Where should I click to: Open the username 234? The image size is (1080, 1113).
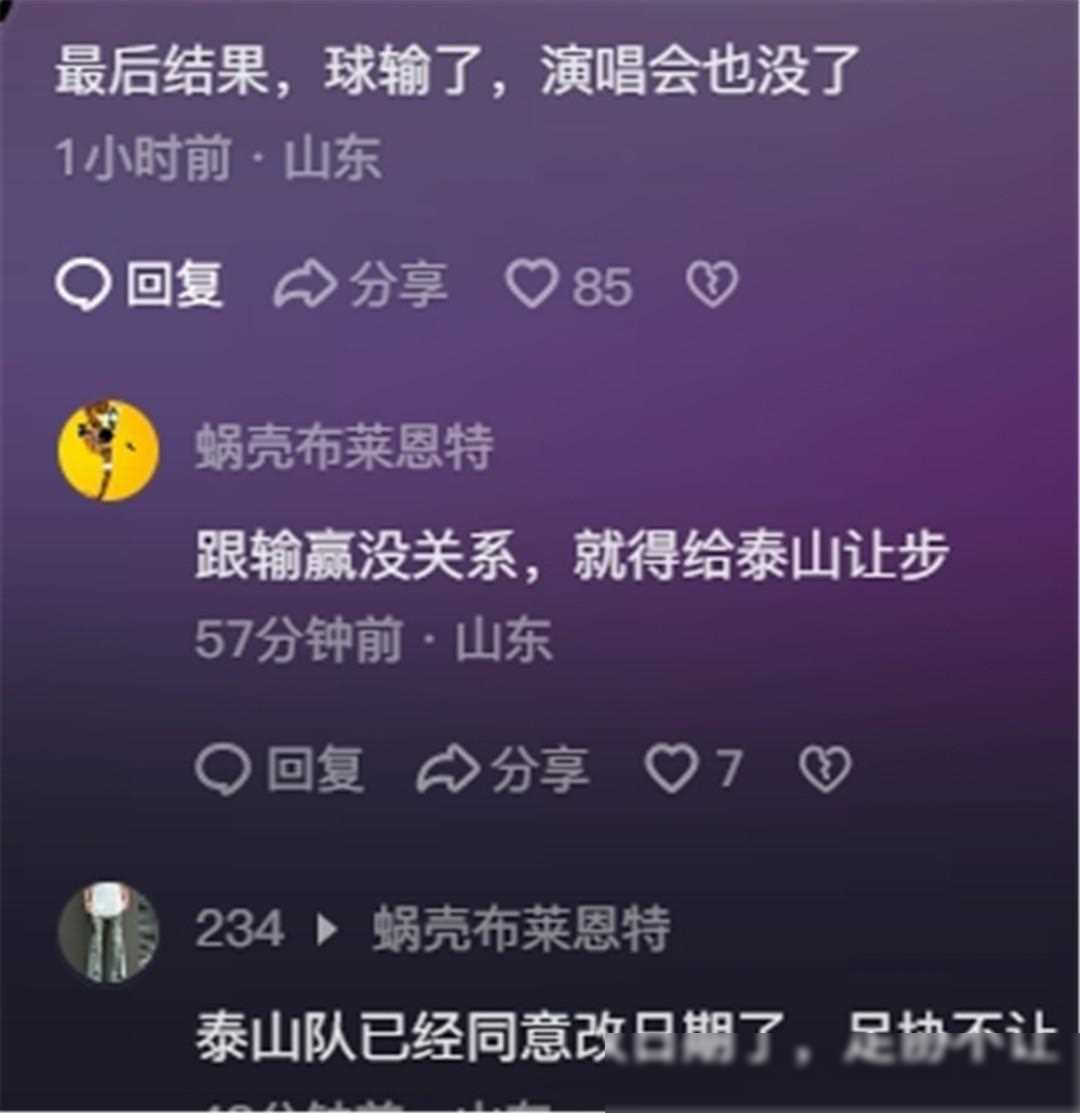pyautogui.click(x=239, y=930)
